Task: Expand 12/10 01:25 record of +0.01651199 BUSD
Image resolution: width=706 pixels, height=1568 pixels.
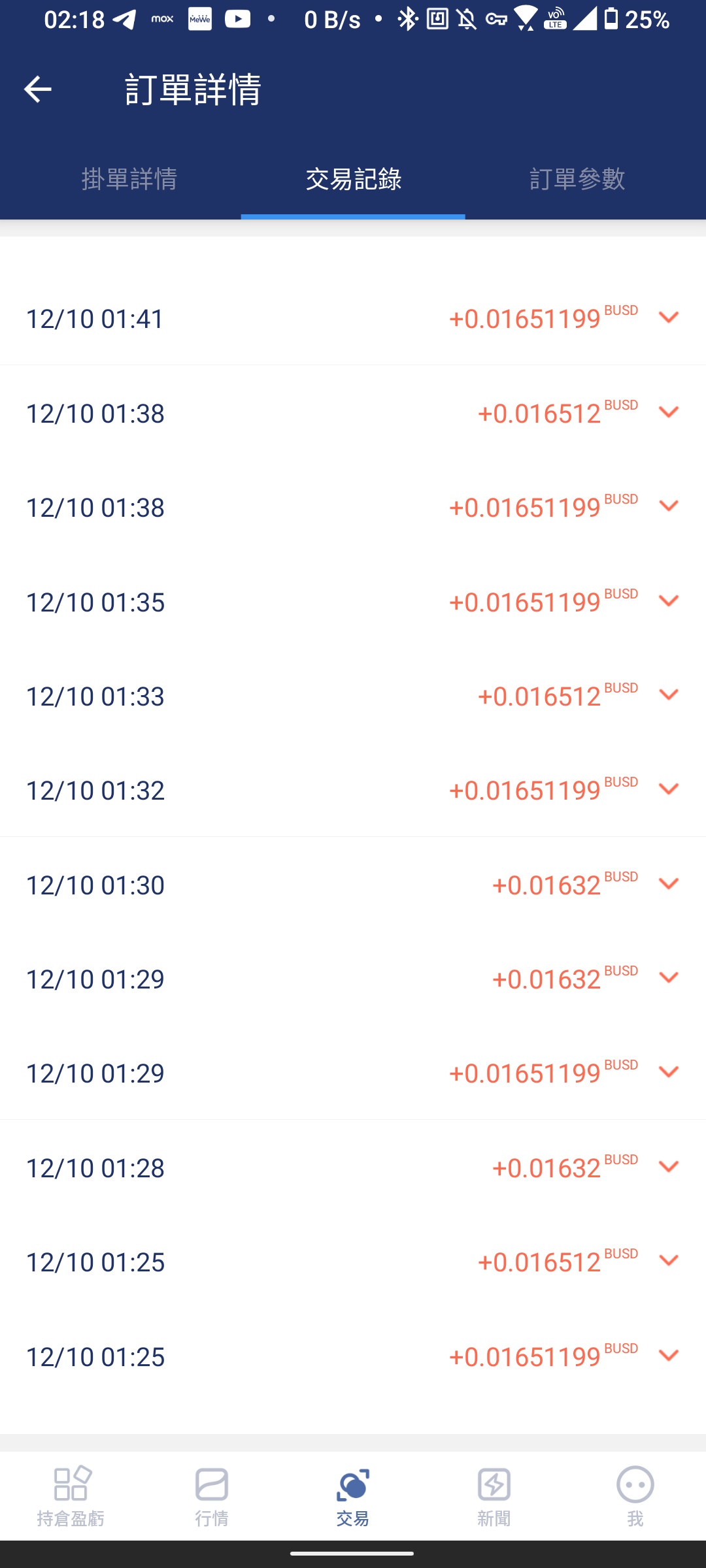Action: (x=668, y=1356)
